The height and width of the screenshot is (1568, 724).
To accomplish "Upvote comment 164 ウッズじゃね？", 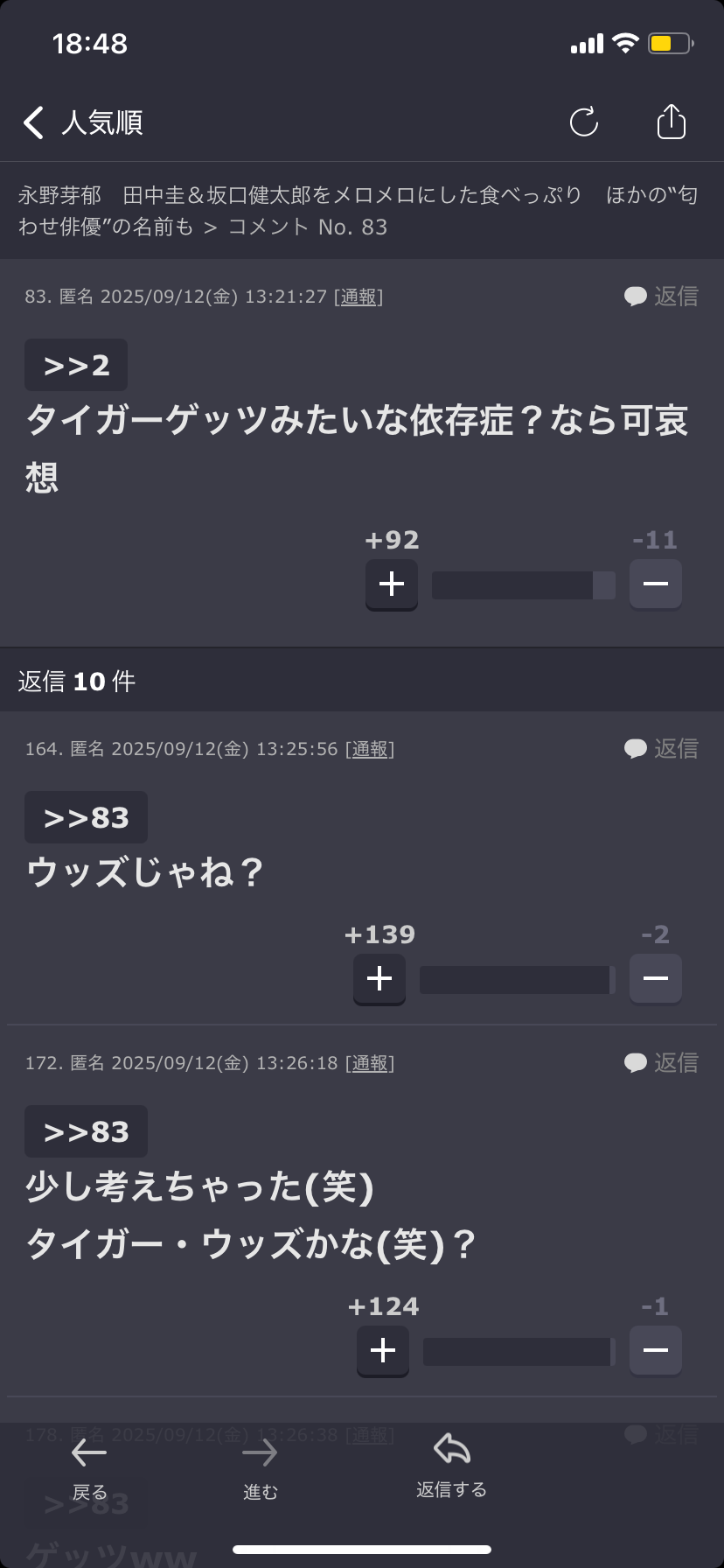I will click(x=379, y=978).
